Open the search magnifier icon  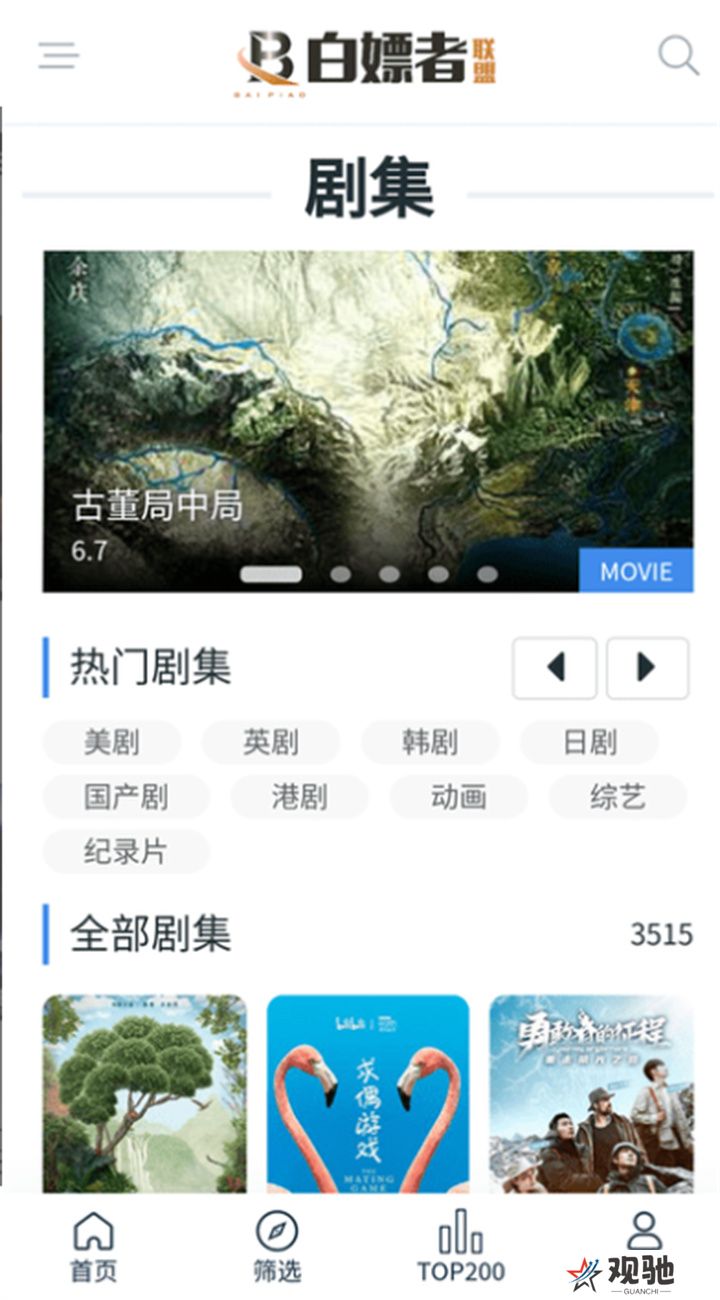coord(678,56)
